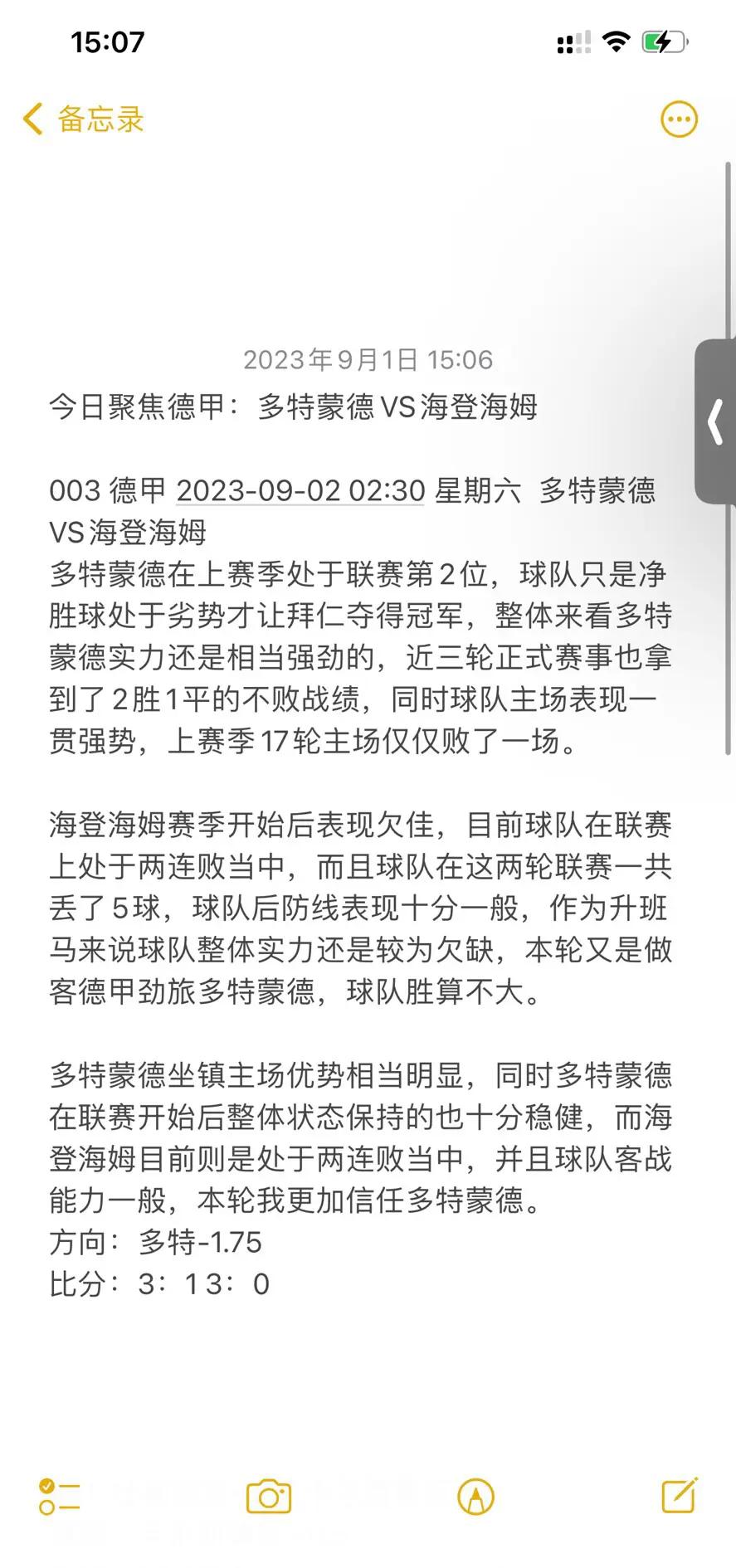Image resolution: width=736 pixels, height=1568 pixels.
Task: Tap the note timestamp 2023年9月1日 15:06
Action: tap(368, 360)
